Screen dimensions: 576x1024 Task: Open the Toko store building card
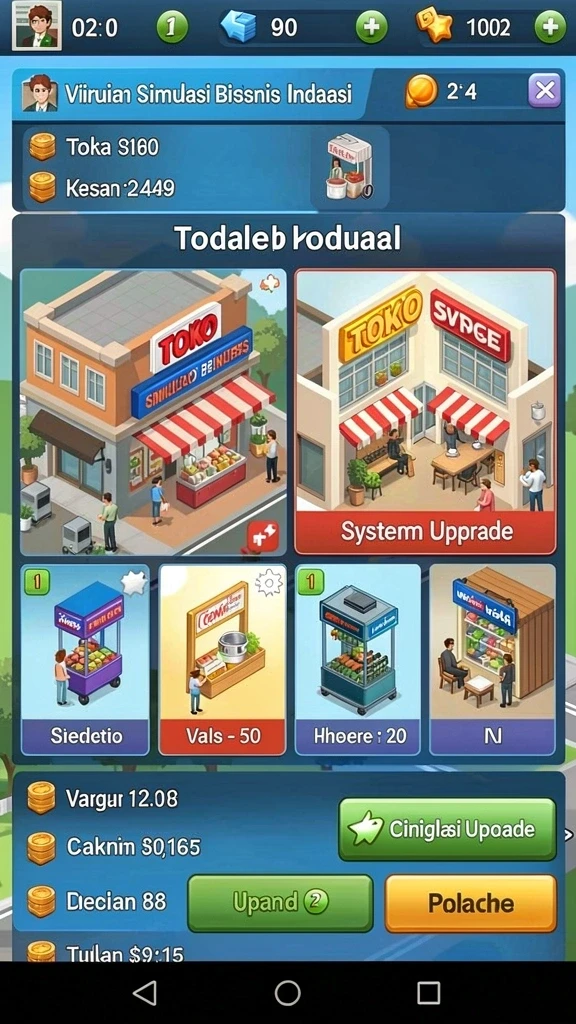153,411
